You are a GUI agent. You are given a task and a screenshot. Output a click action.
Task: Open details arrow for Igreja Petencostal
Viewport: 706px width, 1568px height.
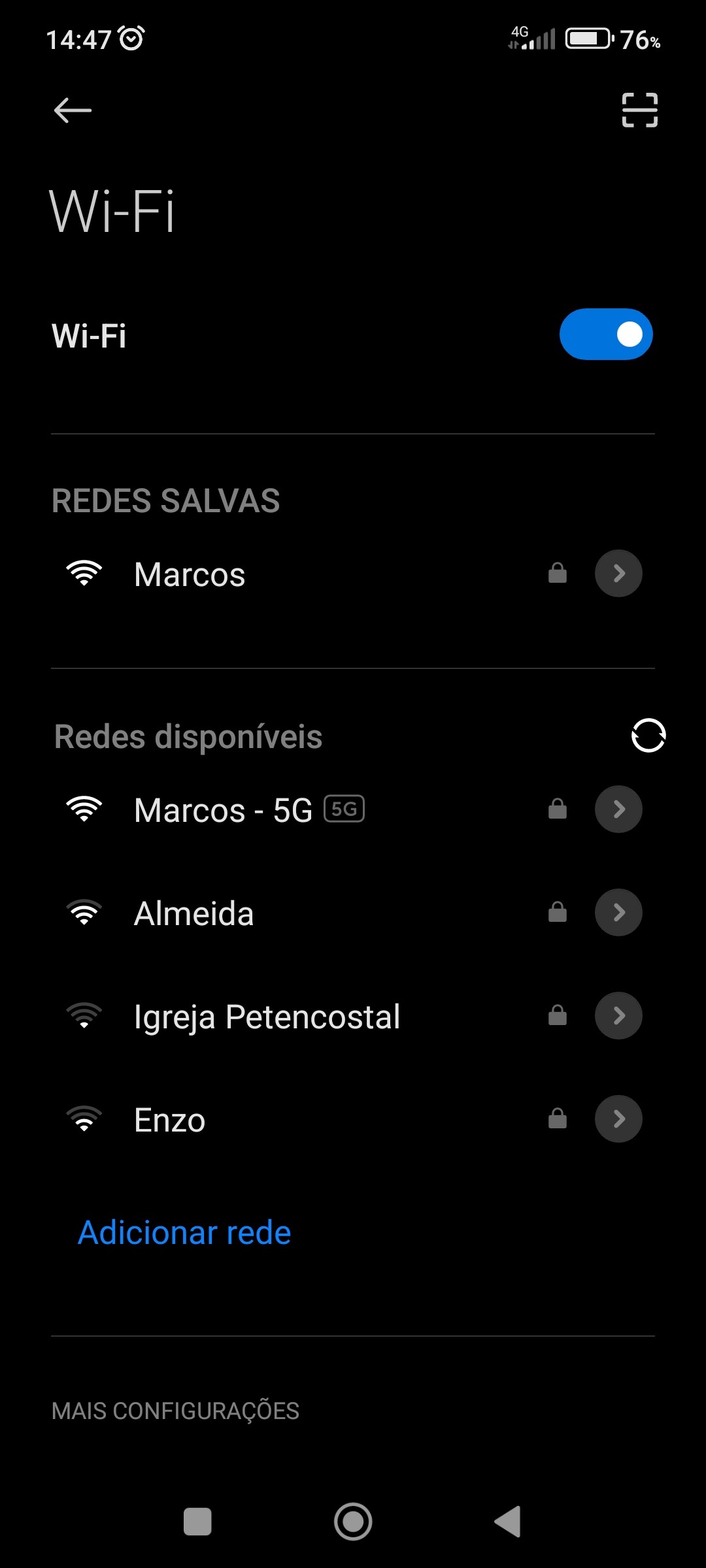(x=618, y=1016)
